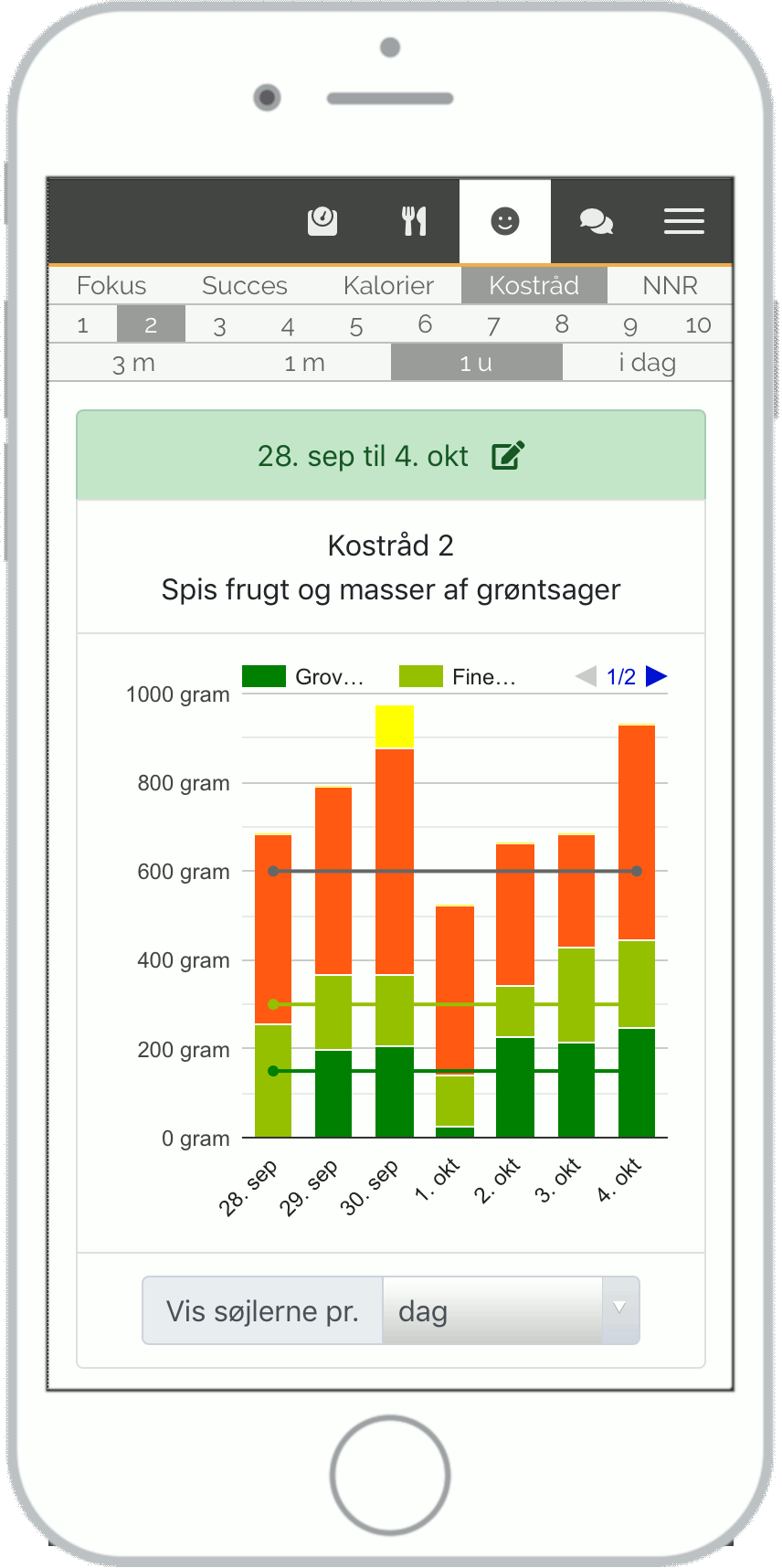782x1568 pixels.
Task: Show the 1 m period
Action: coord(304,363)
